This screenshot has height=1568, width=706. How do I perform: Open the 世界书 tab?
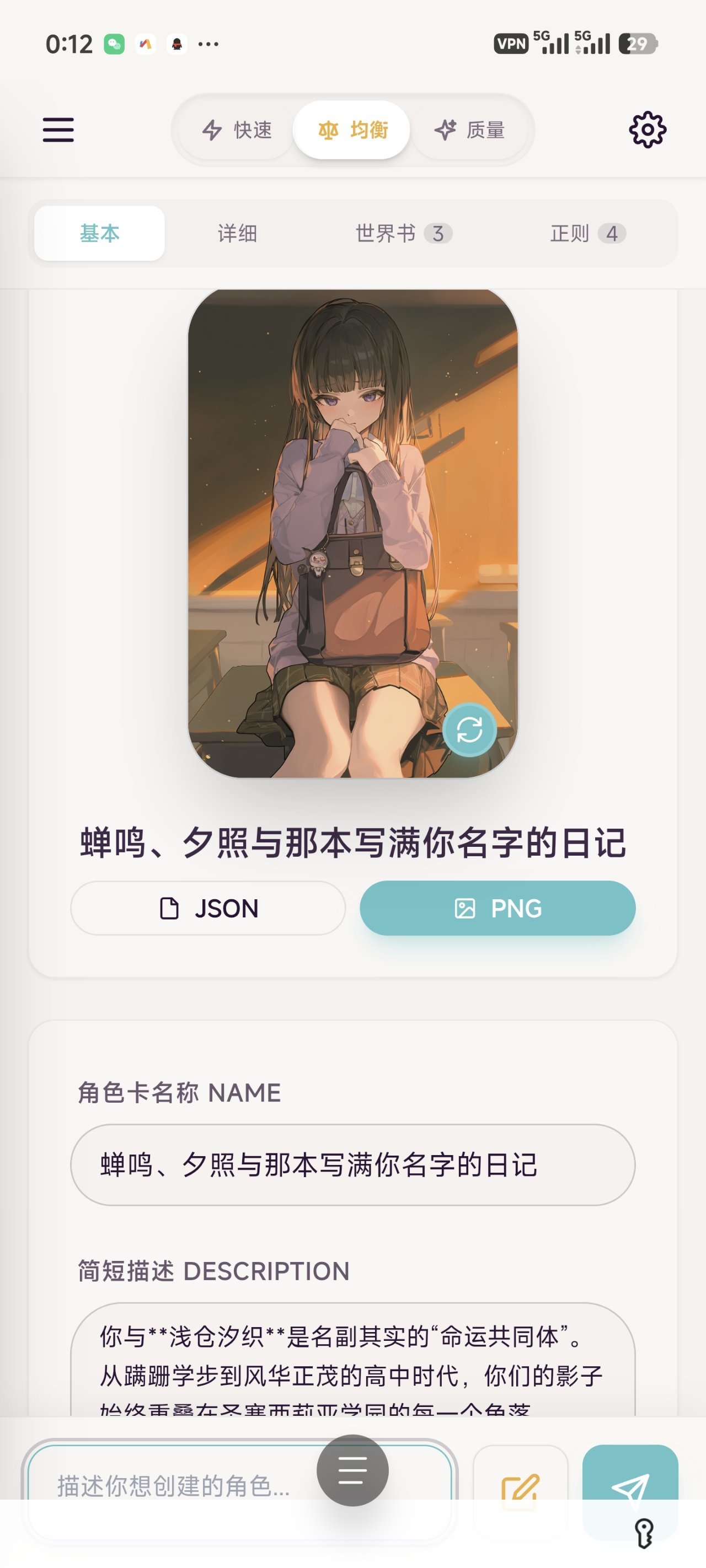point(403,233)
